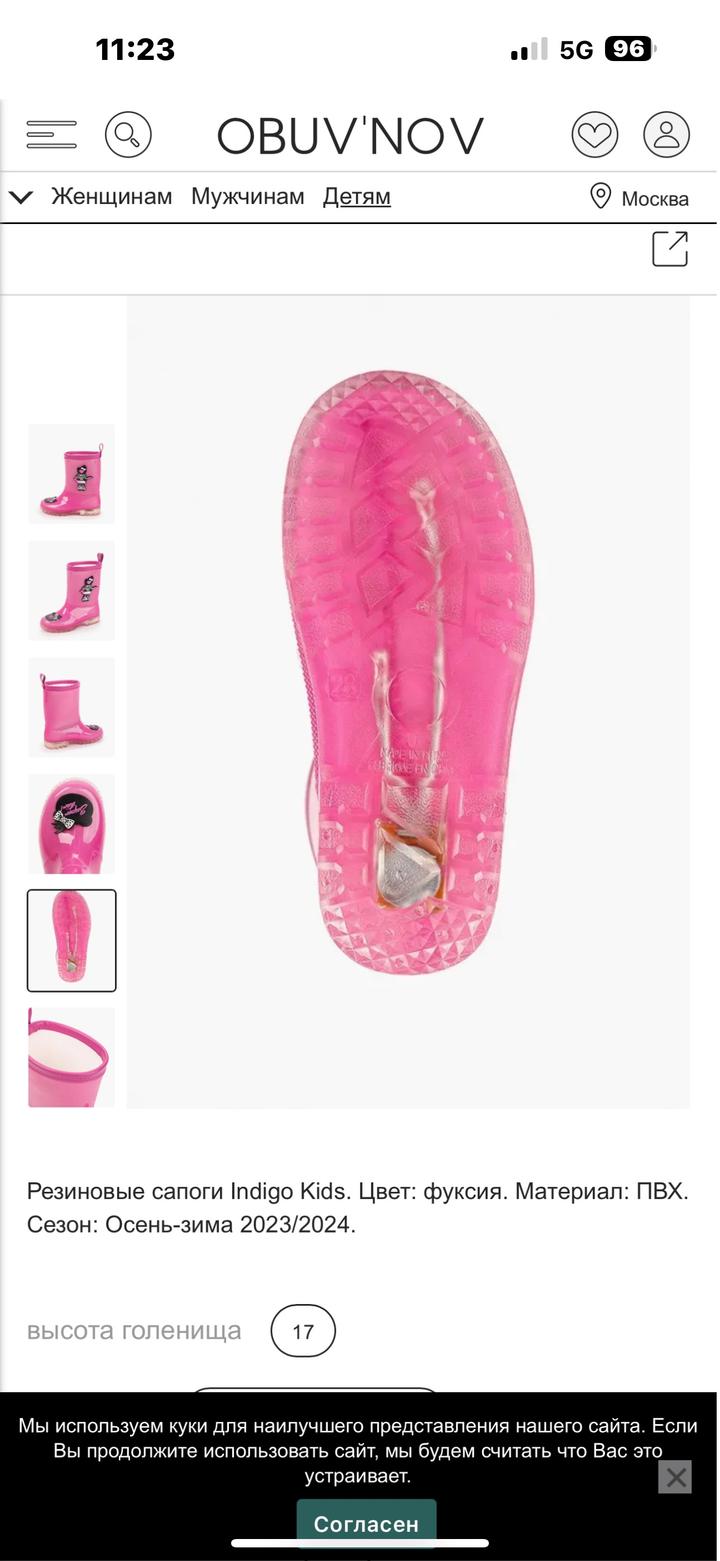The height and width of the screenshot is (1561, 720).
Task: Change city from Москва
Action: point(640,198)
